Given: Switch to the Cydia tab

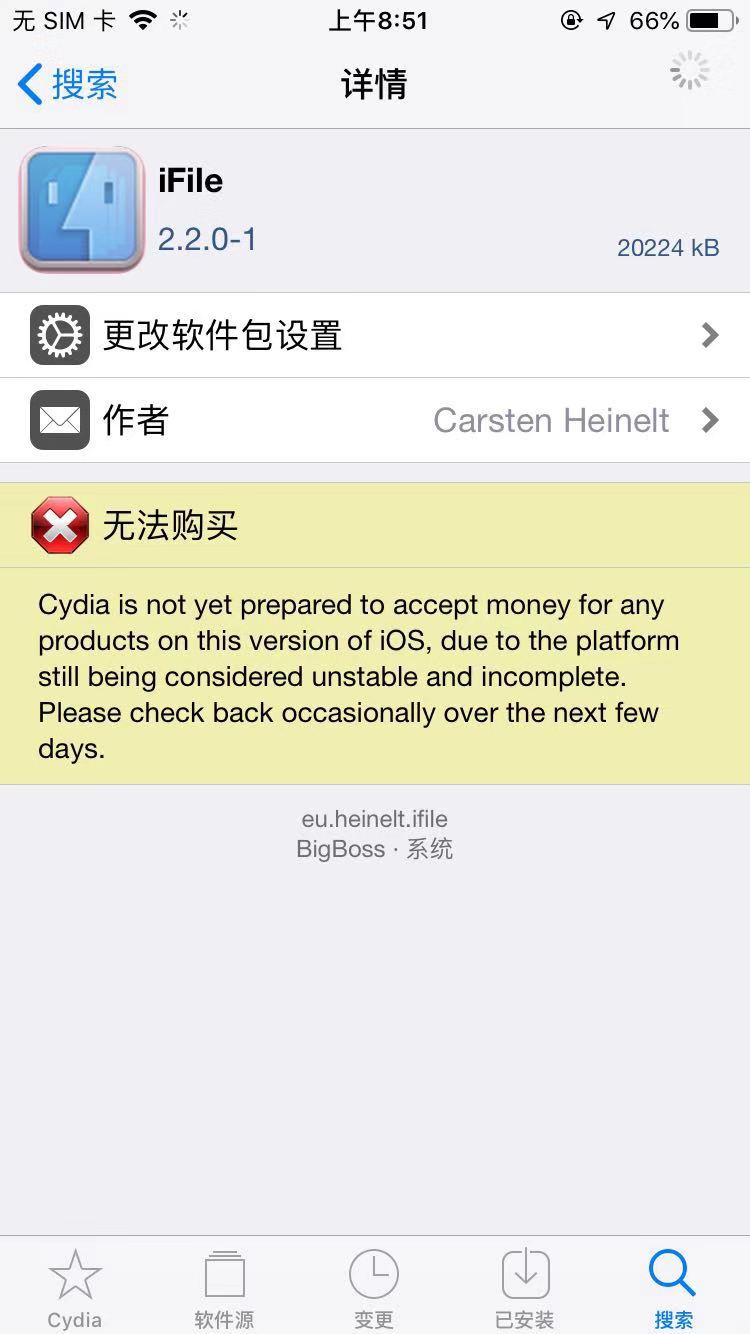Looking at the screenshot, I should tap(75, 1287).
